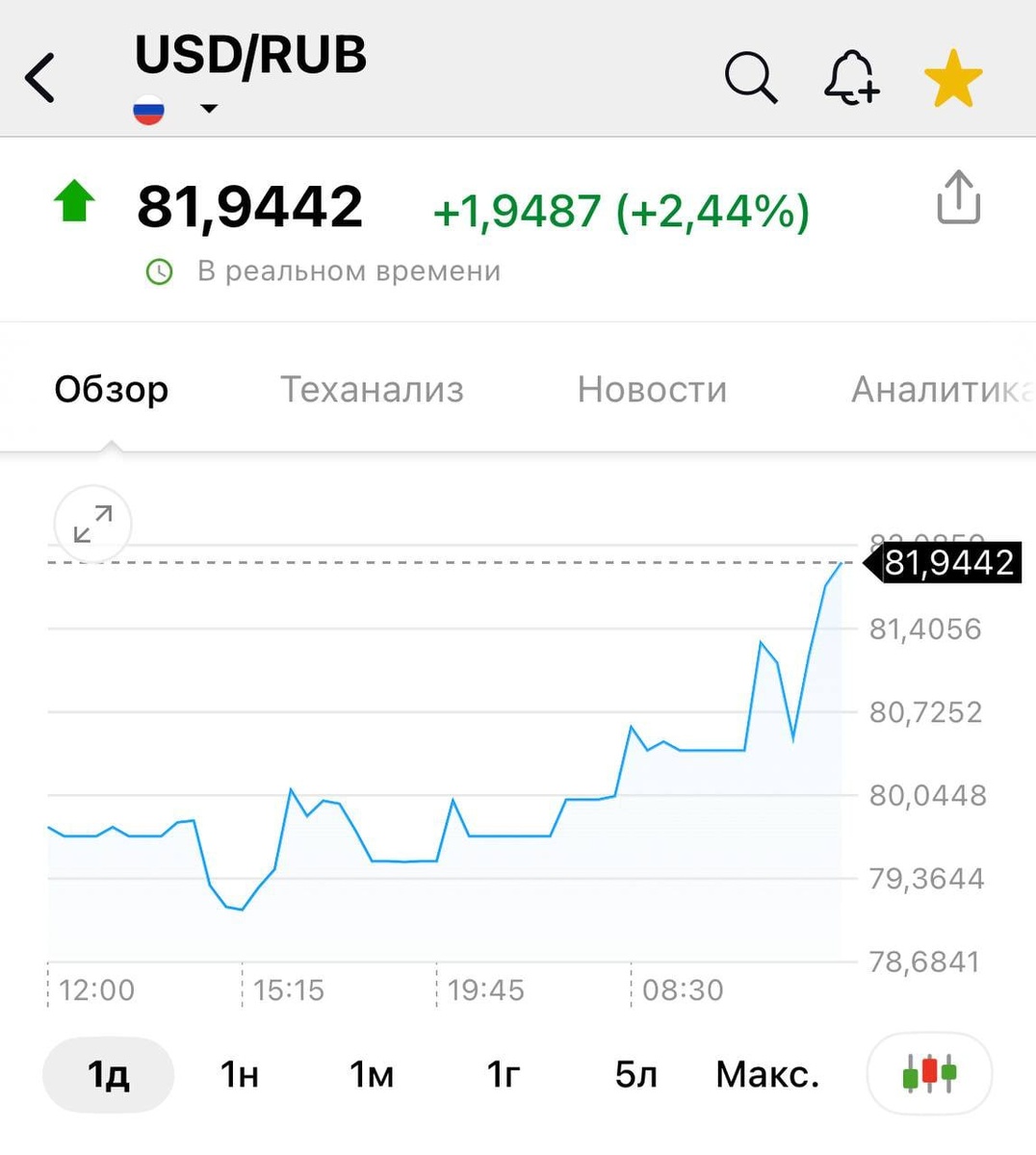The image size is (1036, 1155).
Task: Choose the 1г chart period
Action: (x=504, y=1073)
